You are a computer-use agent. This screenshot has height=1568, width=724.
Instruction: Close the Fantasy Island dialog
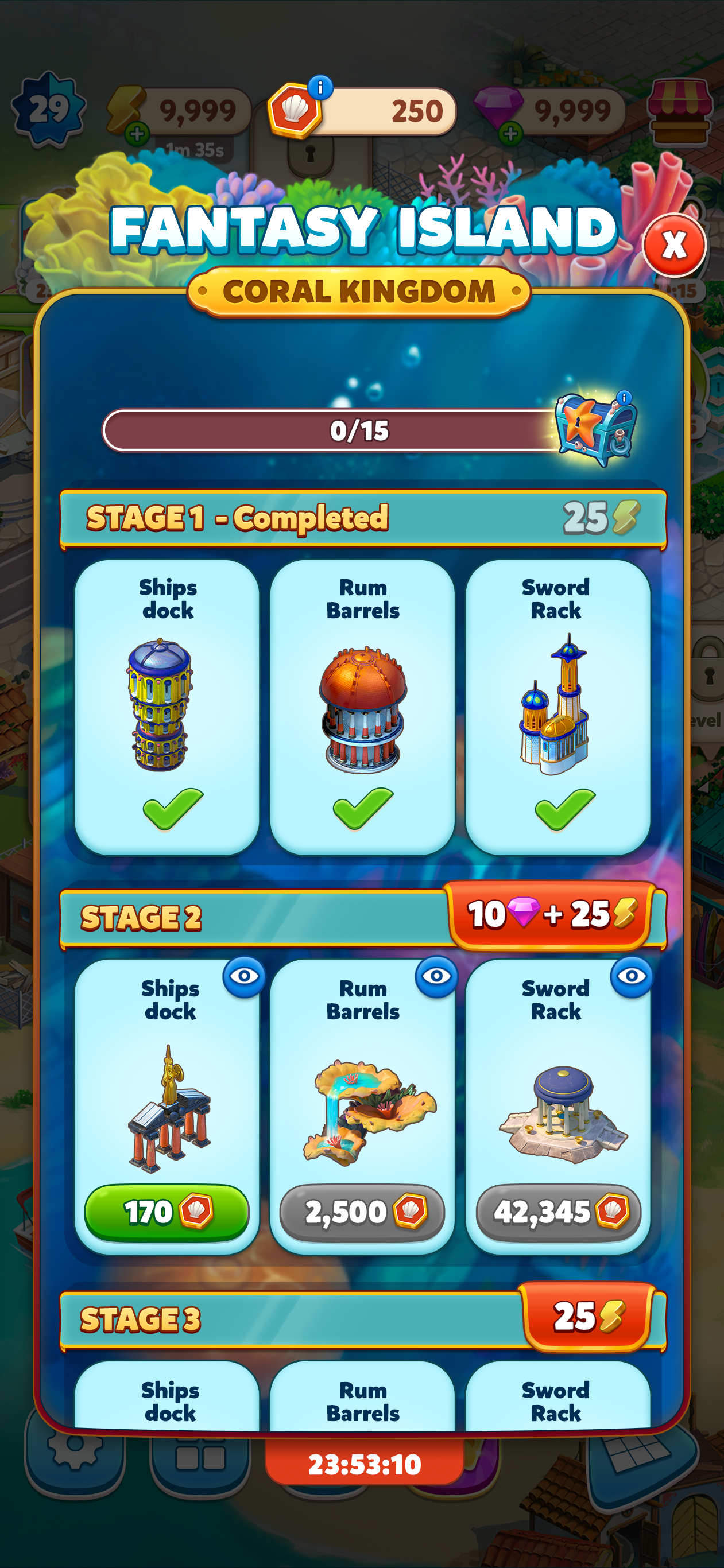[x=674, y=245]
